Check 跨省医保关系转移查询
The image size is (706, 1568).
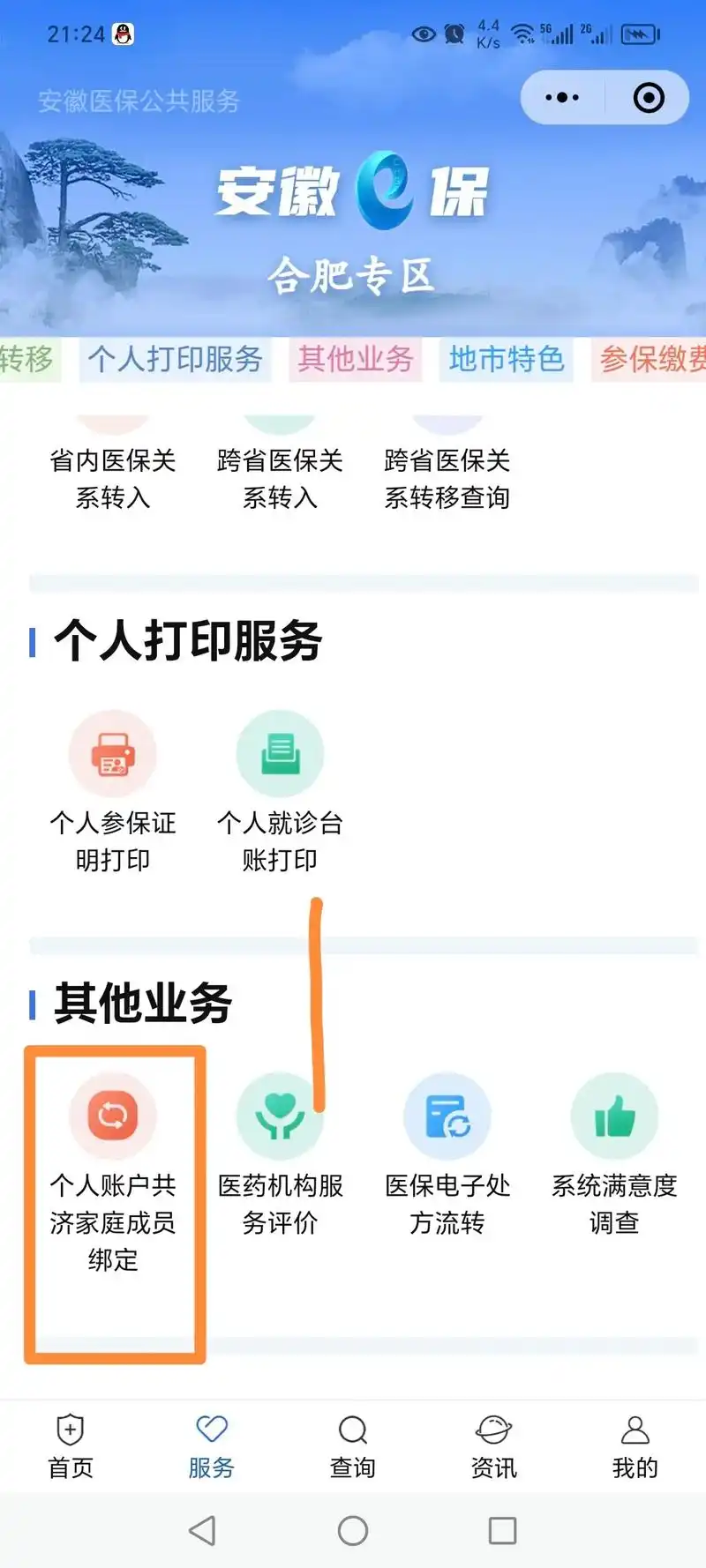(447, 477)
